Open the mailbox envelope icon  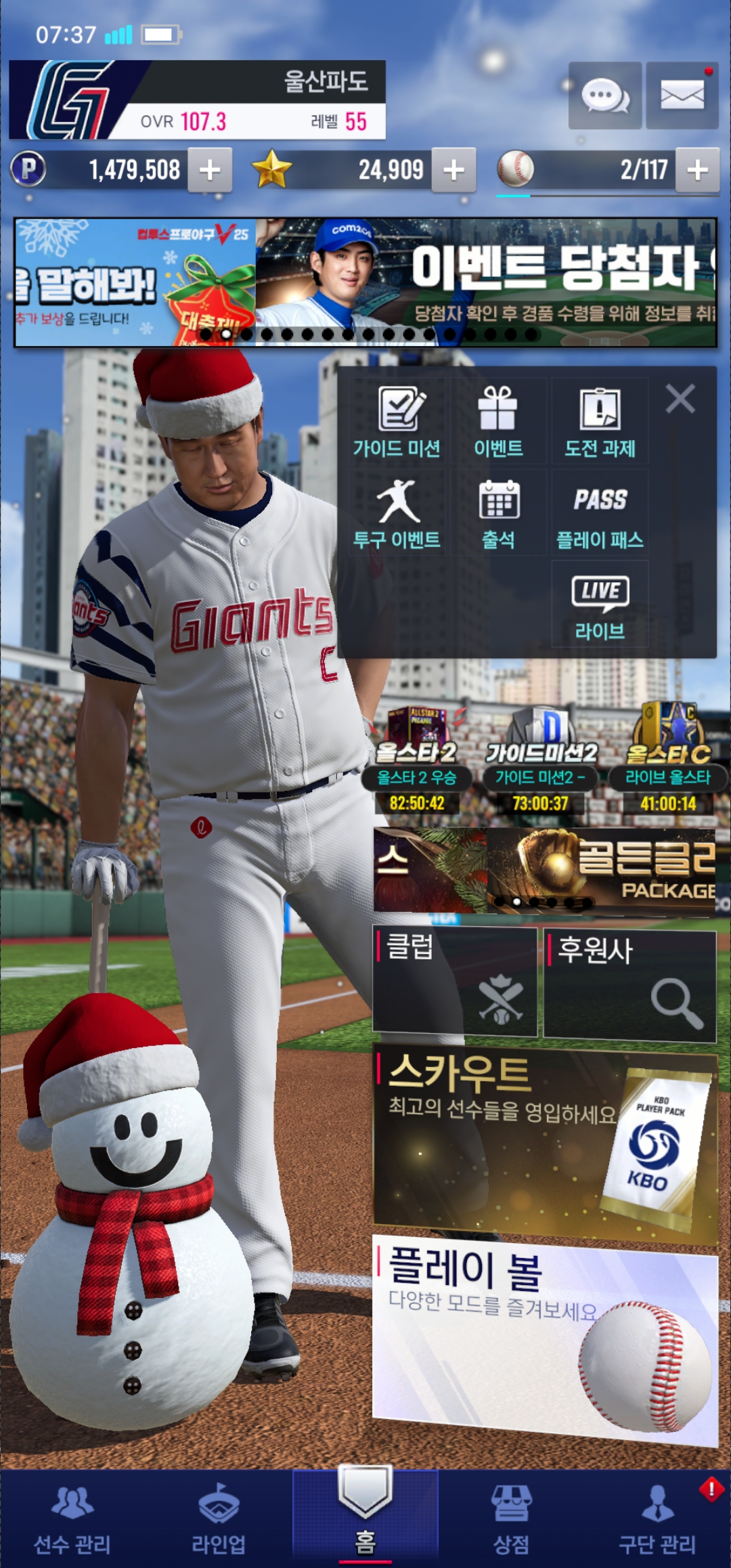pyautogui.click(x=682, y=95)
